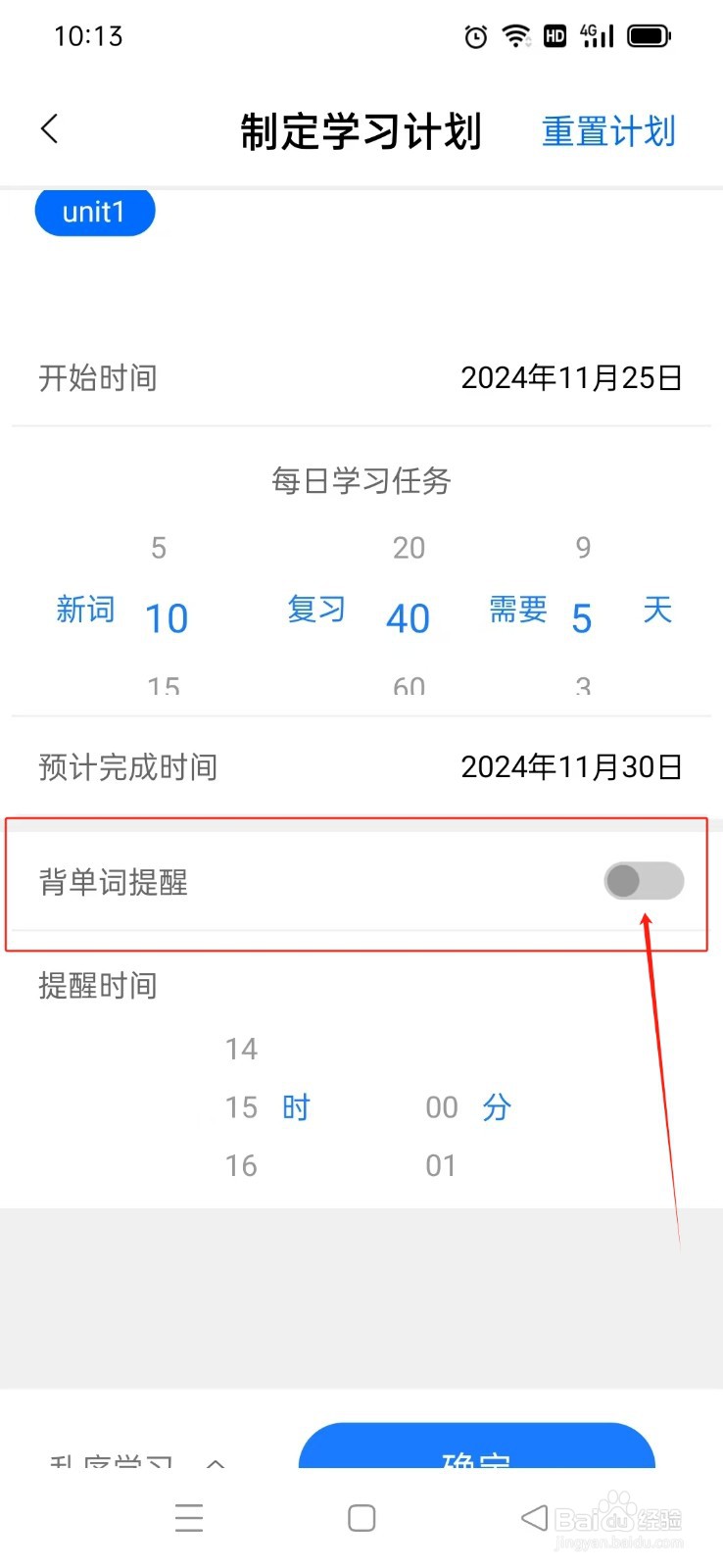Enable the 背单词提醒 reminder switch
Screen dimensions: 723x1568
click(x=645, y=882)
